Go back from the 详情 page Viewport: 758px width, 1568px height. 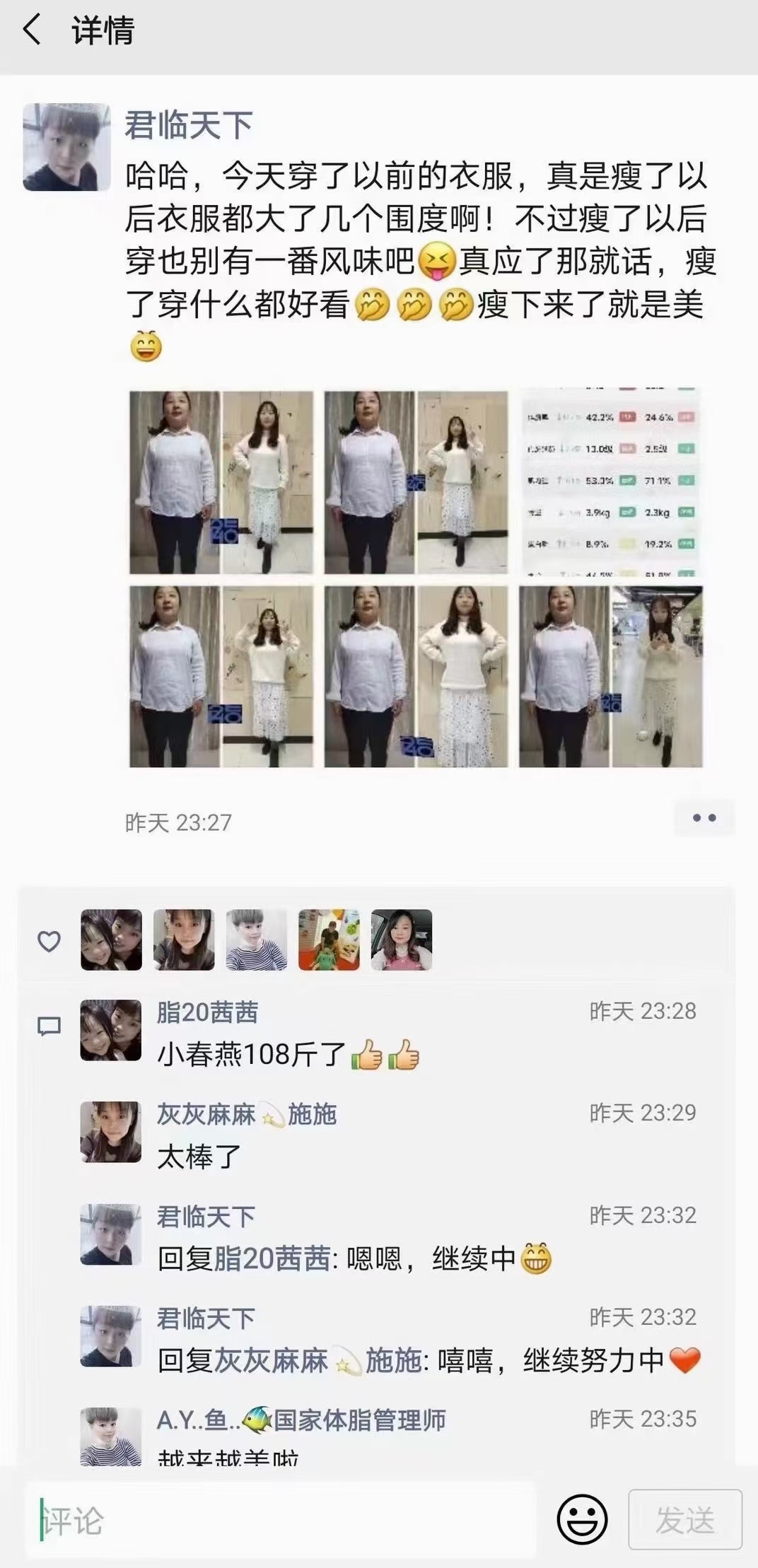tap(32, 30)
